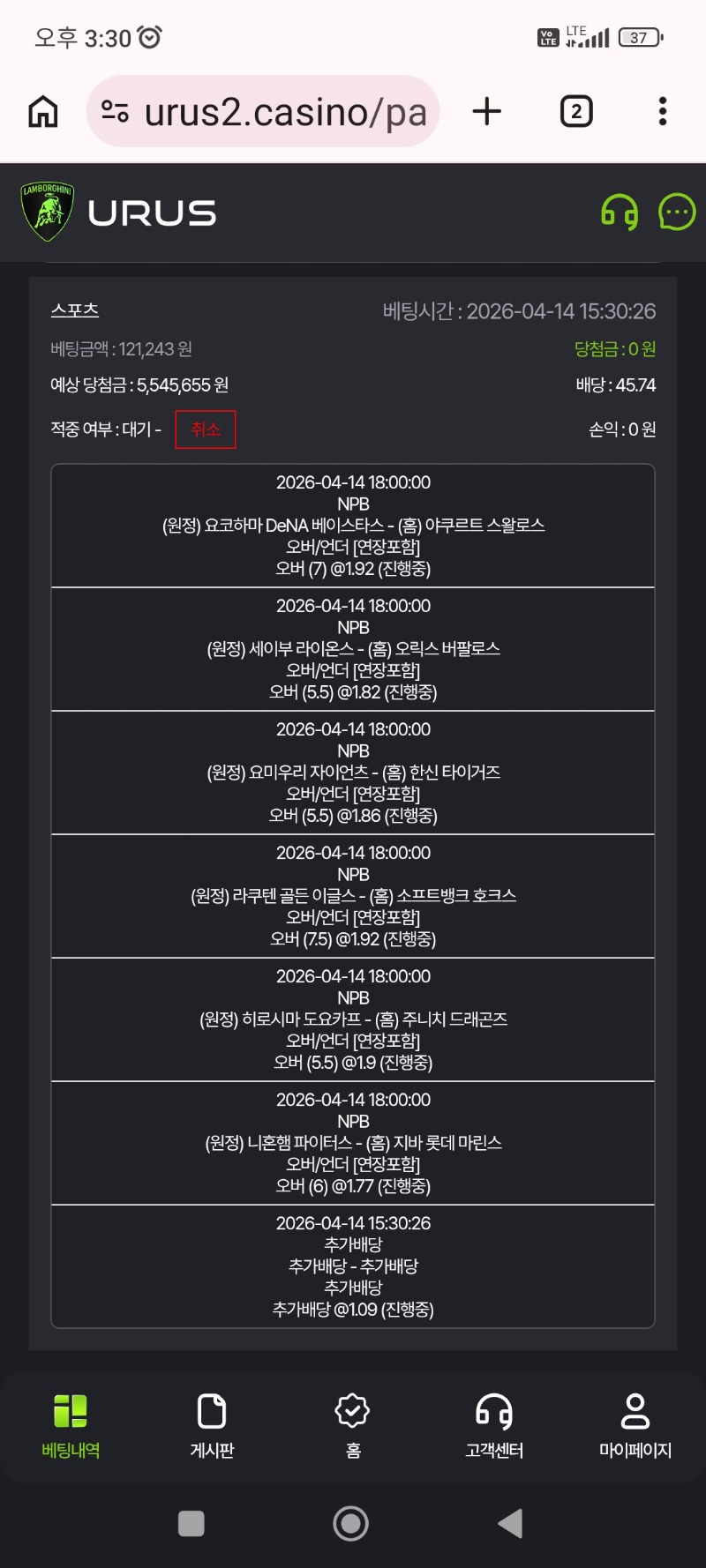Switch to the 게시판 tab

pyautogui.click(x=212, y=1426)
